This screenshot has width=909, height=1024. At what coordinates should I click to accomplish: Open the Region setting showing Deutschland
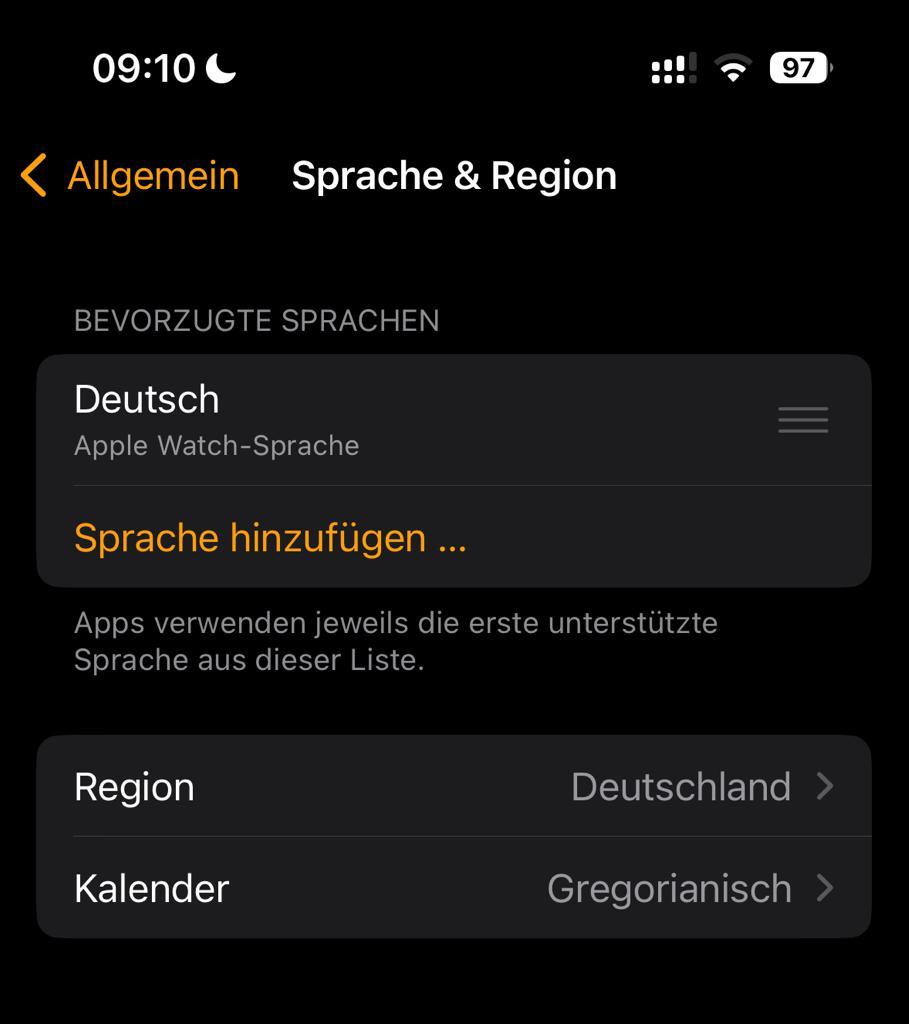tap(453, 786)
